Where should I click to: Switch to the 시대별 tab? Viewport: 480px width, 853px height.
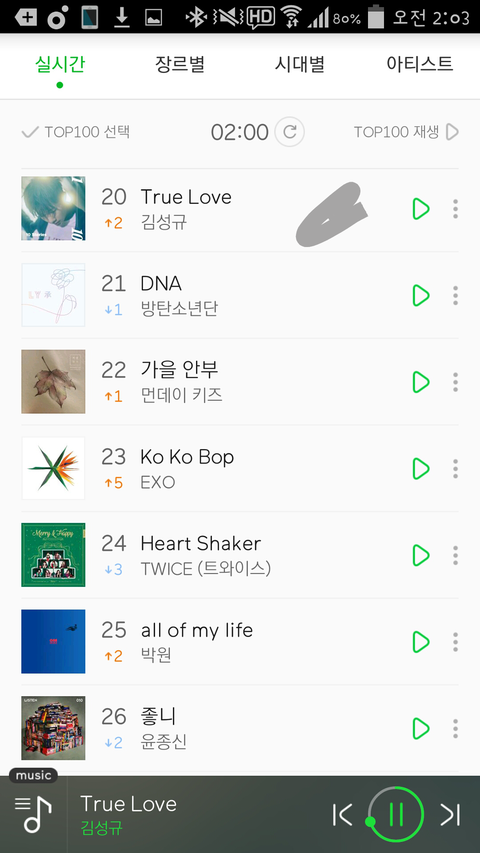pos(299,65)
